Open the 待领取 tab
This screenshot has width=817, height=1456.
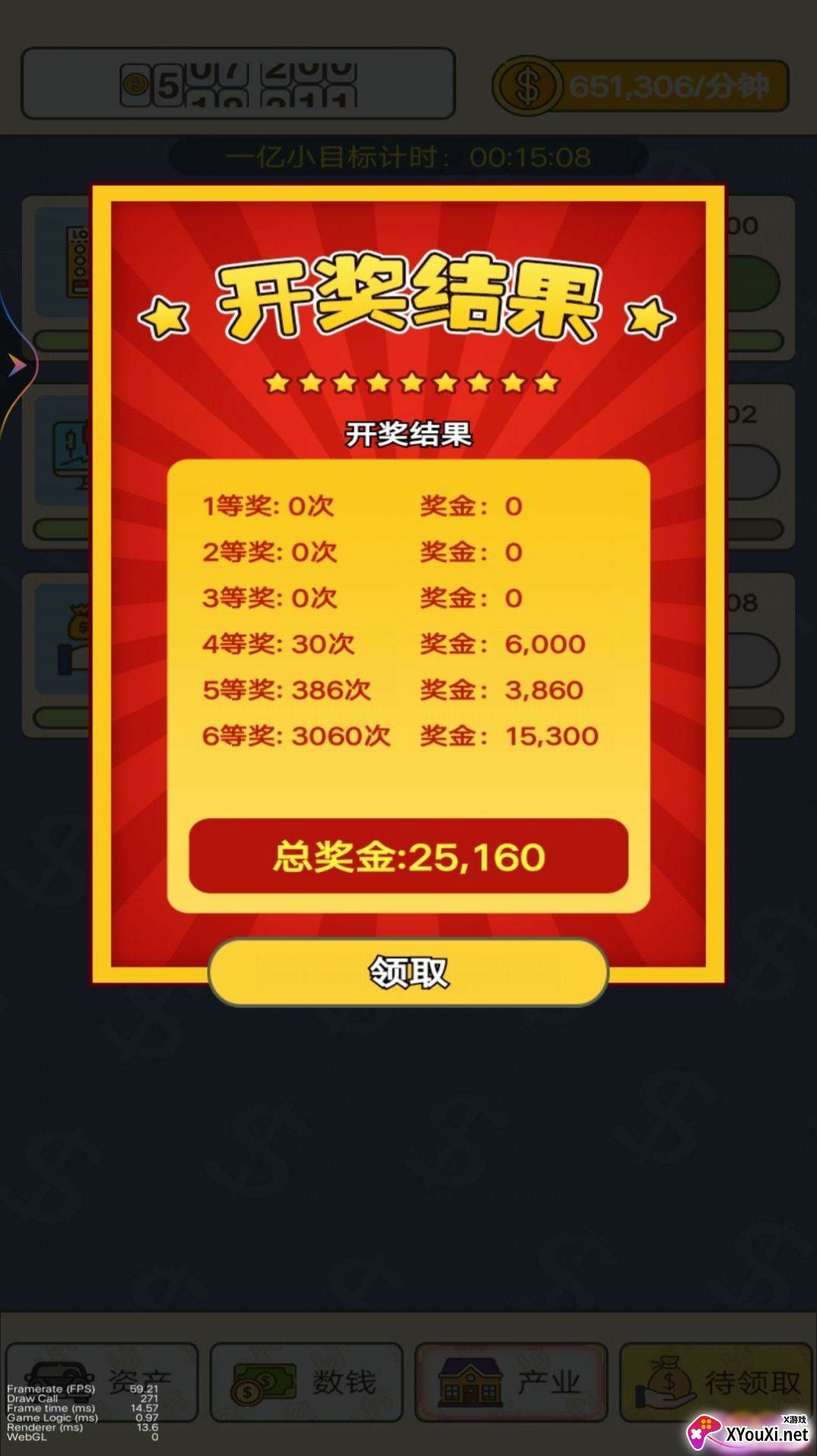pyautogui.click(x=716, y=1381)
